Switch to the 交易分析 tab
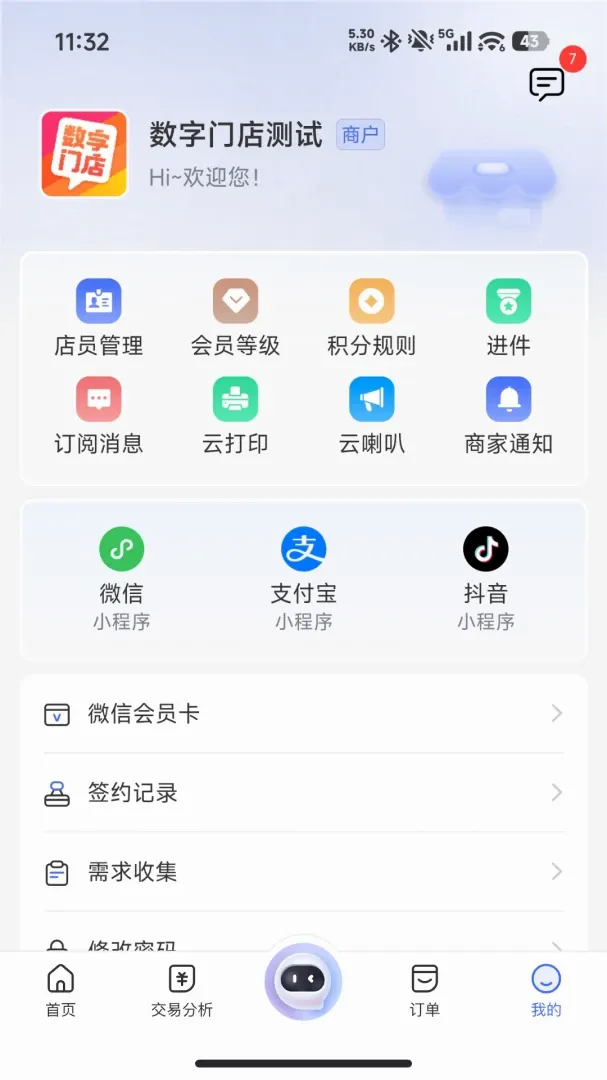This screenshot has height=1080, width=607. point(182,990)
